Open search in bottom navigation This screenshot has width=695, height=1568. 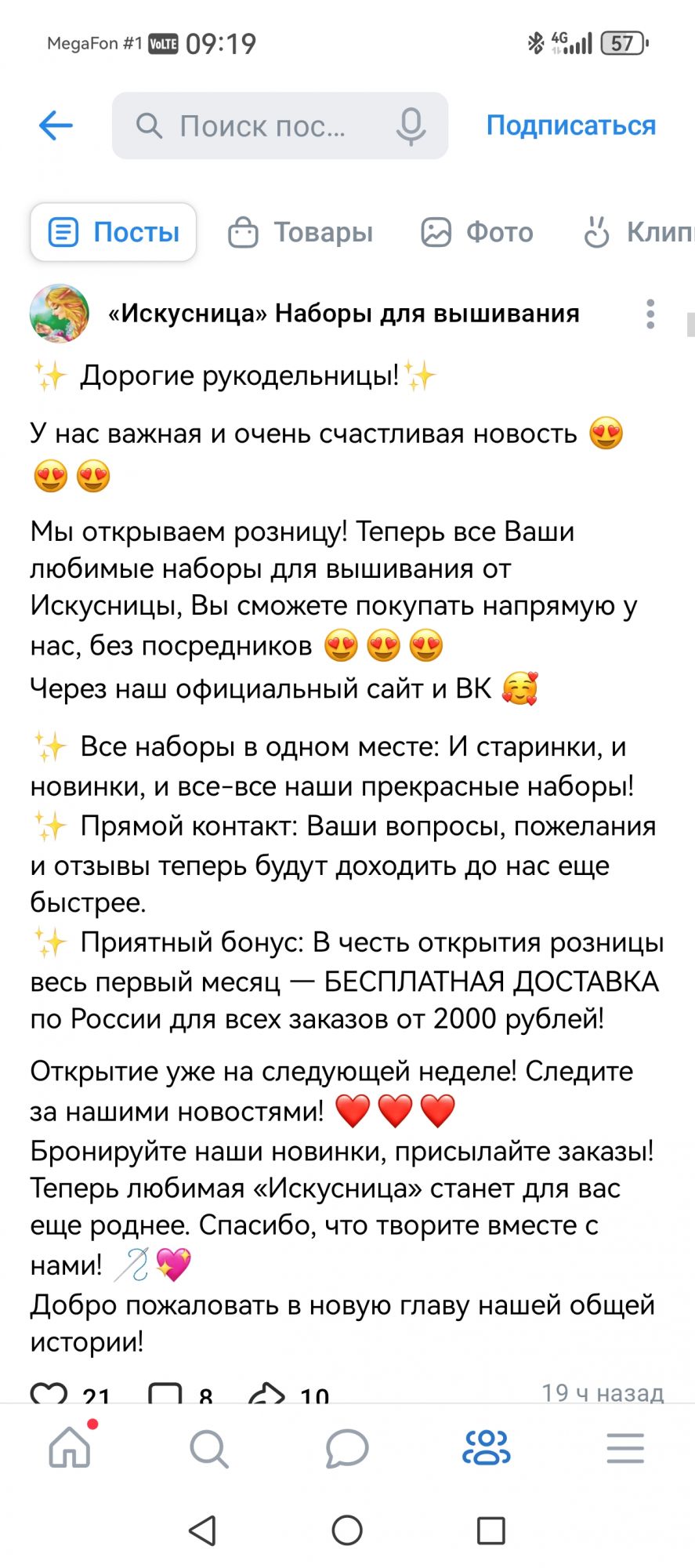coord(208,1447)
